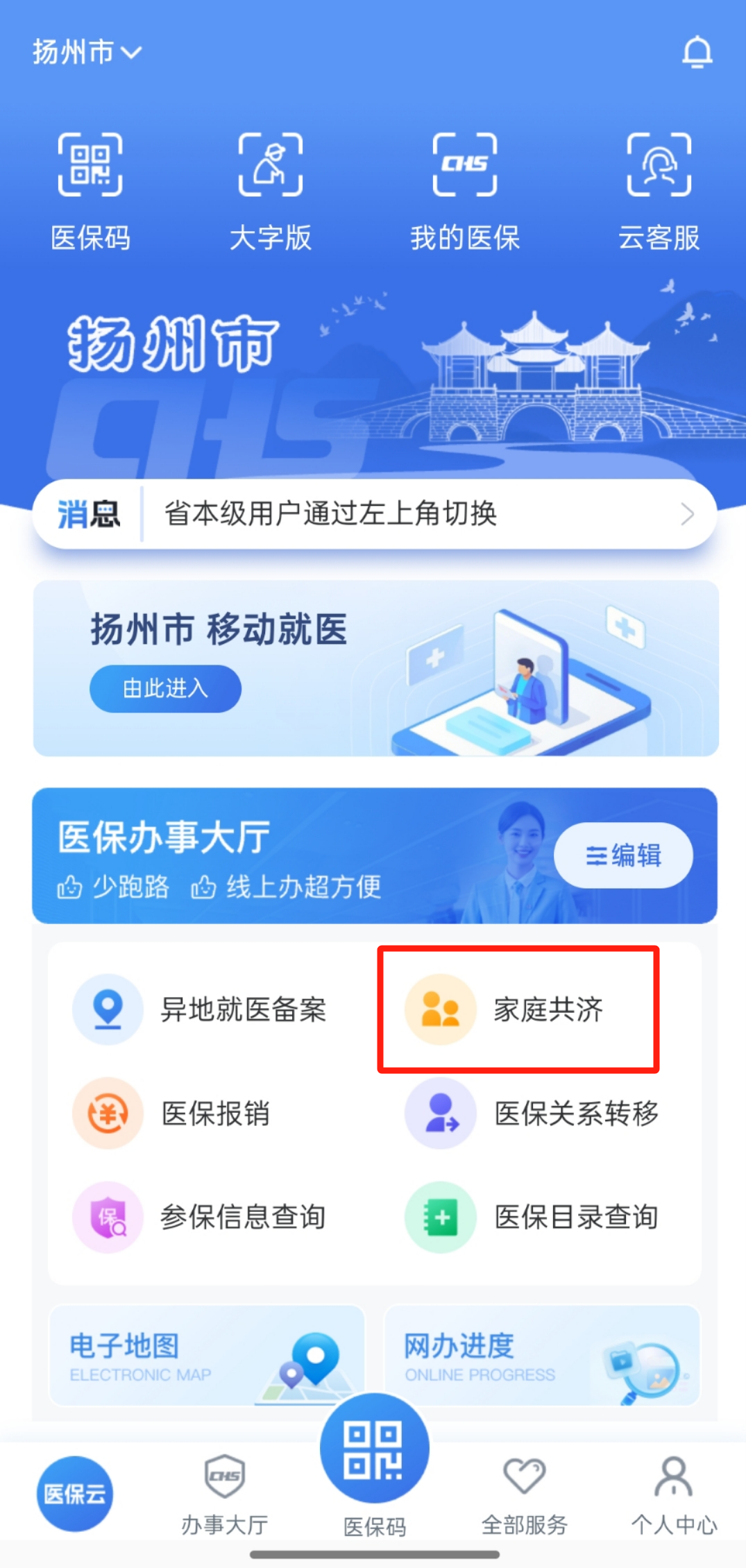Open 异地就医备案
This screenshot has width=746, height=1568.
pyautogui.click(x=201, y=1009)
